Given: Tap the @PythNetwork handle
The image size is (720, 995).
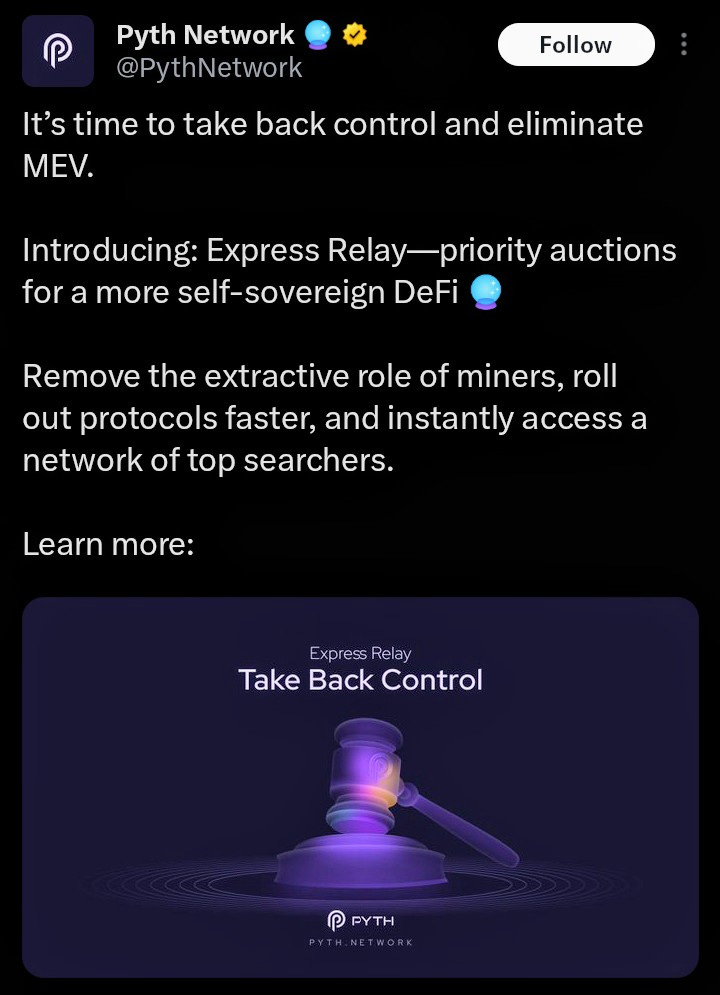Looking at the screenshot, I should point(209,69).
